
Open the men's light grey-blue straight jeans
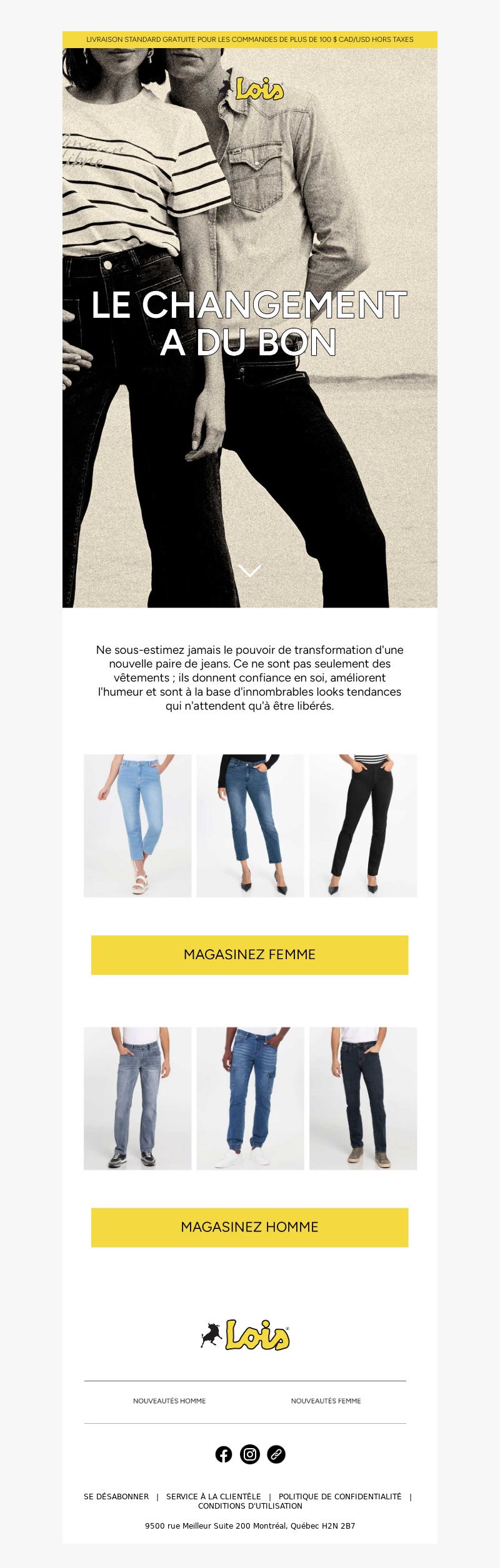[137, 1098]
